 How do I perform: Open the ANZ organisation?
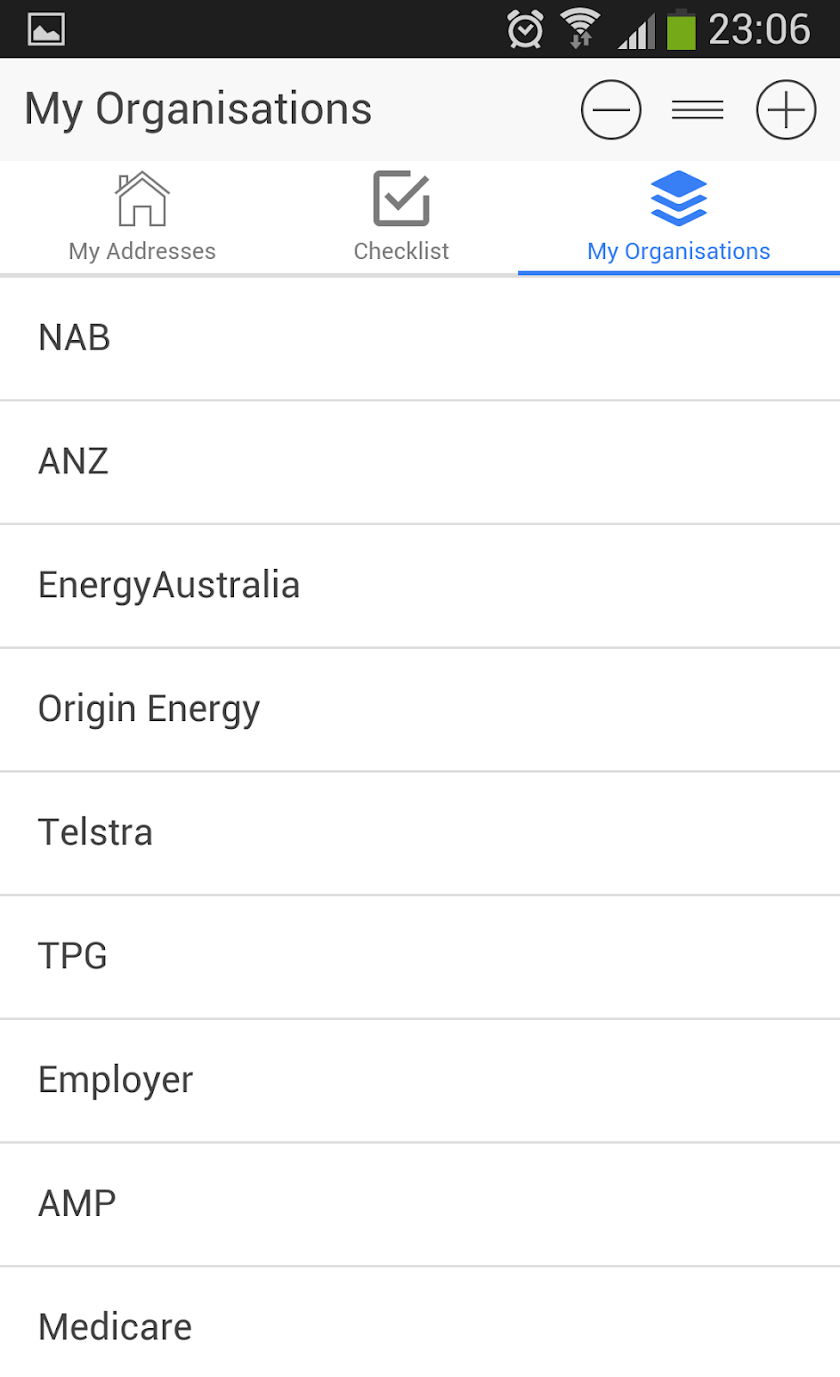point(420,462)
